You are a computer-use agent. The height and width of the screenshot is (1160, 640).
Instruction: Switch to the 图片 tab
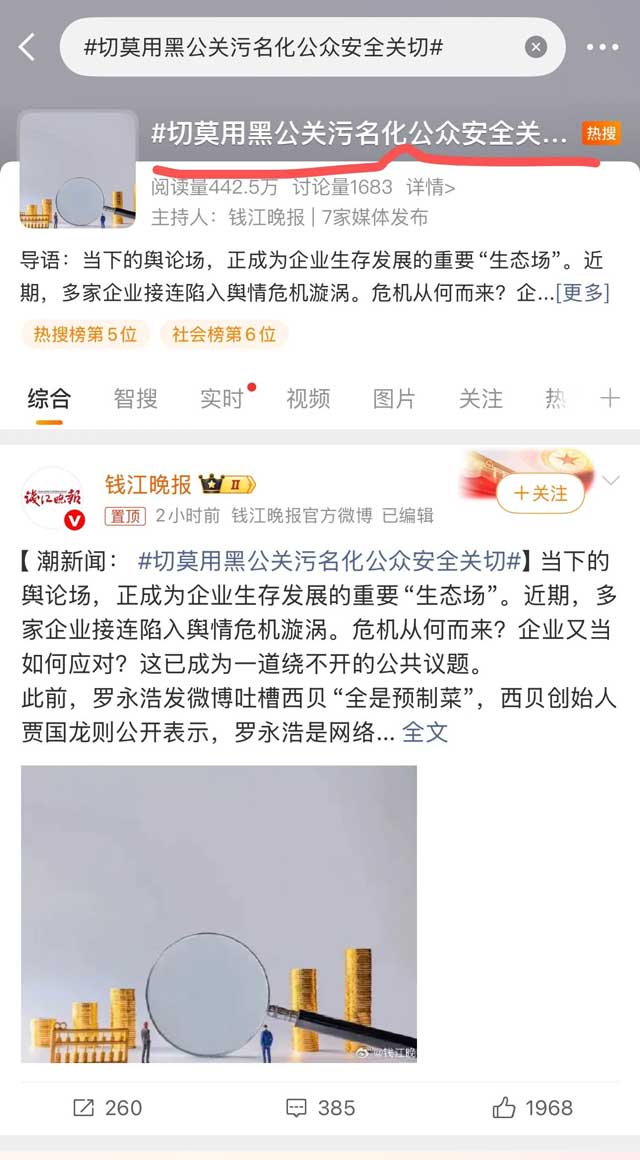point(394,399)
